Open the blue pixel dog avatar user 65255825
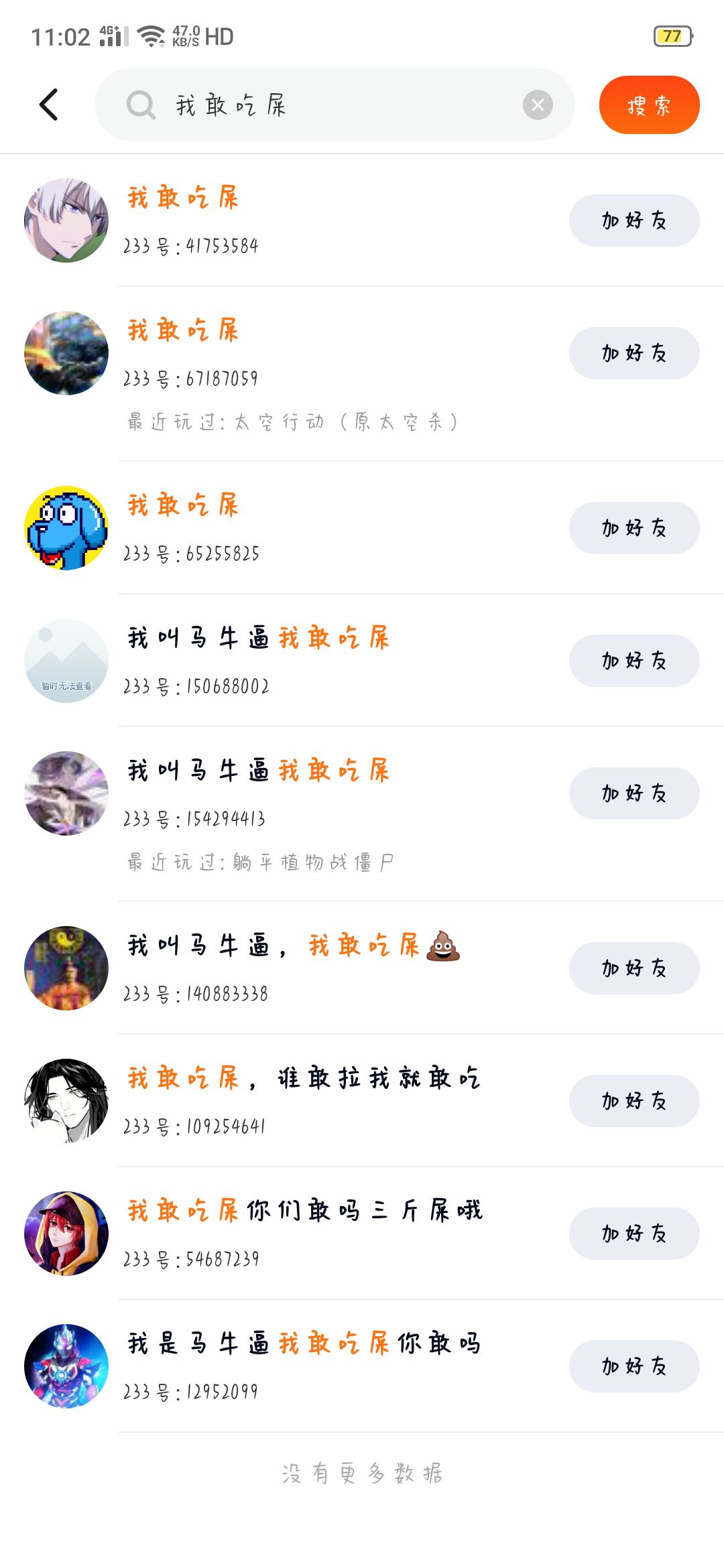Image resolution: width=724 pixels, height=1568 pixels. 66,528
